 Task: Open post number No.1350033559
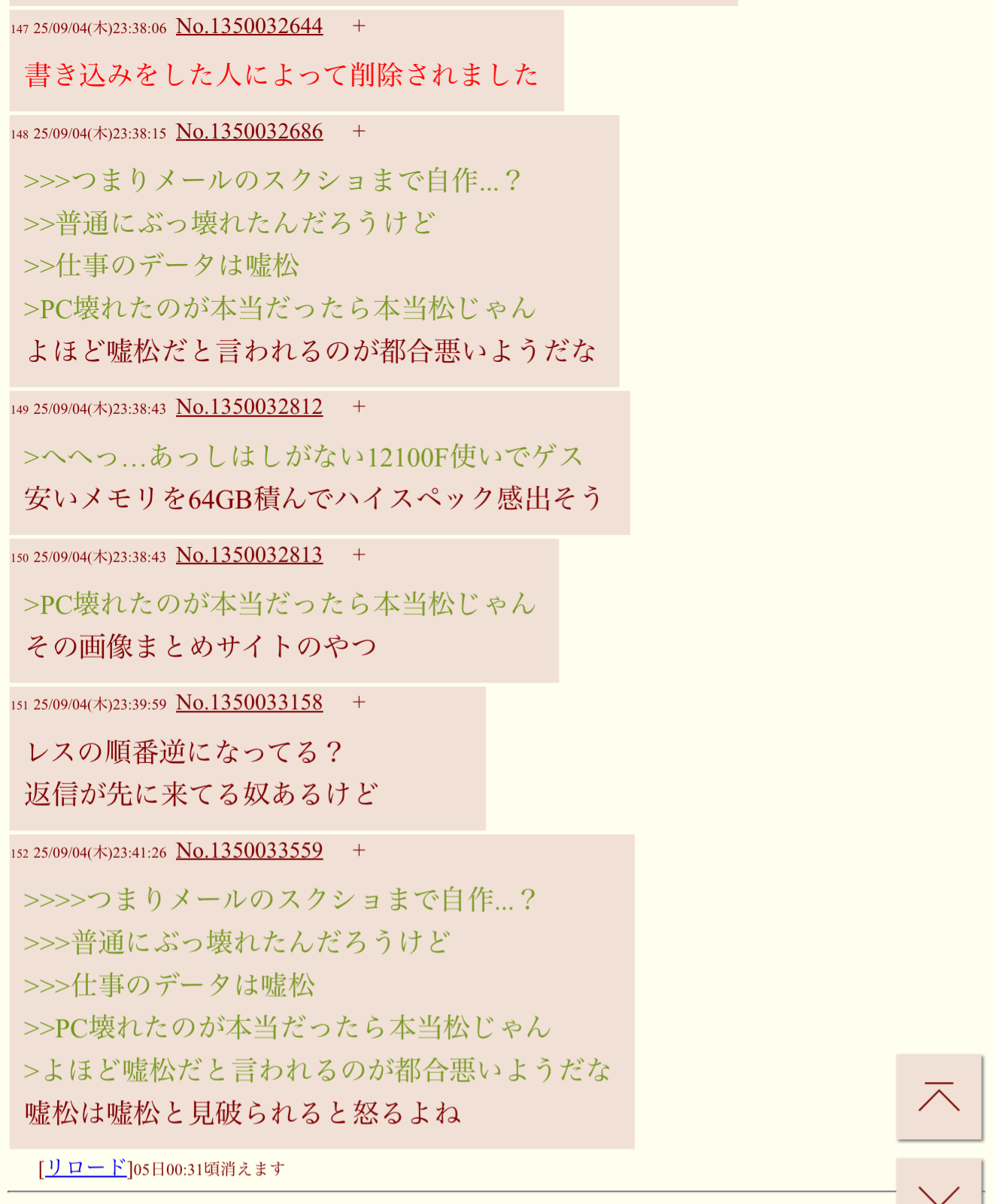249,851
